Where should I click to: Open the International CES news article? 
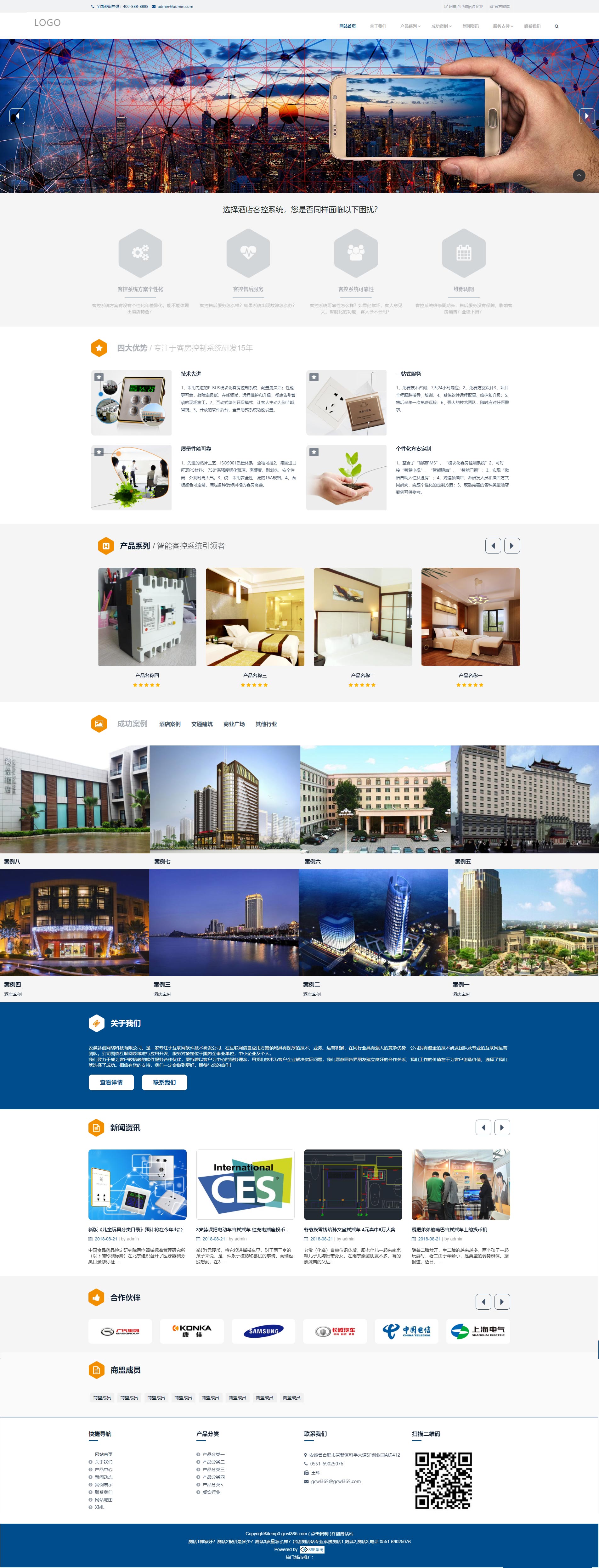[245, 1184]
